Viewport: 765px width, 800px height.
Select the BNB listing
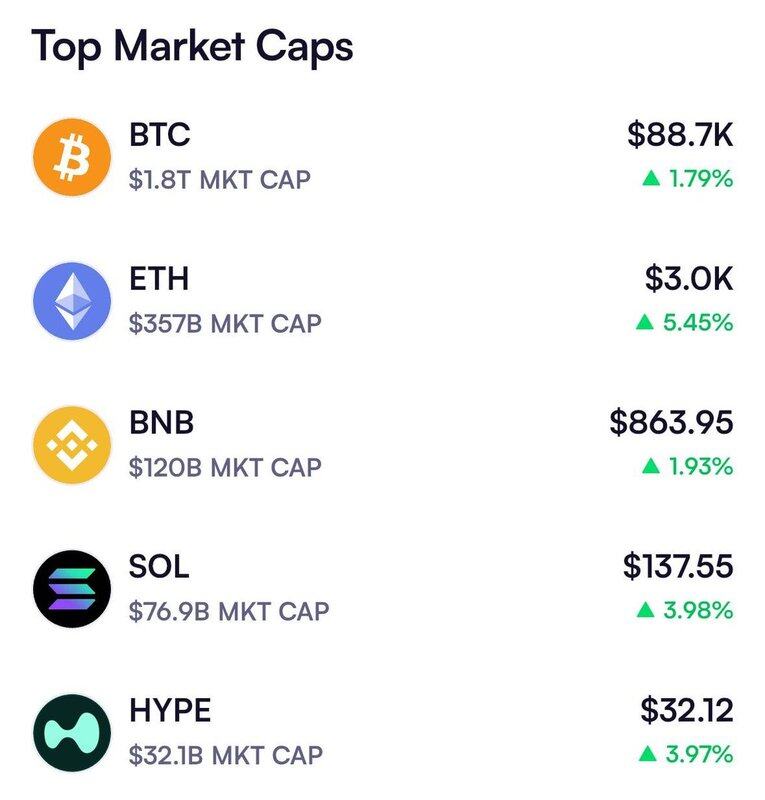[382, 444]
